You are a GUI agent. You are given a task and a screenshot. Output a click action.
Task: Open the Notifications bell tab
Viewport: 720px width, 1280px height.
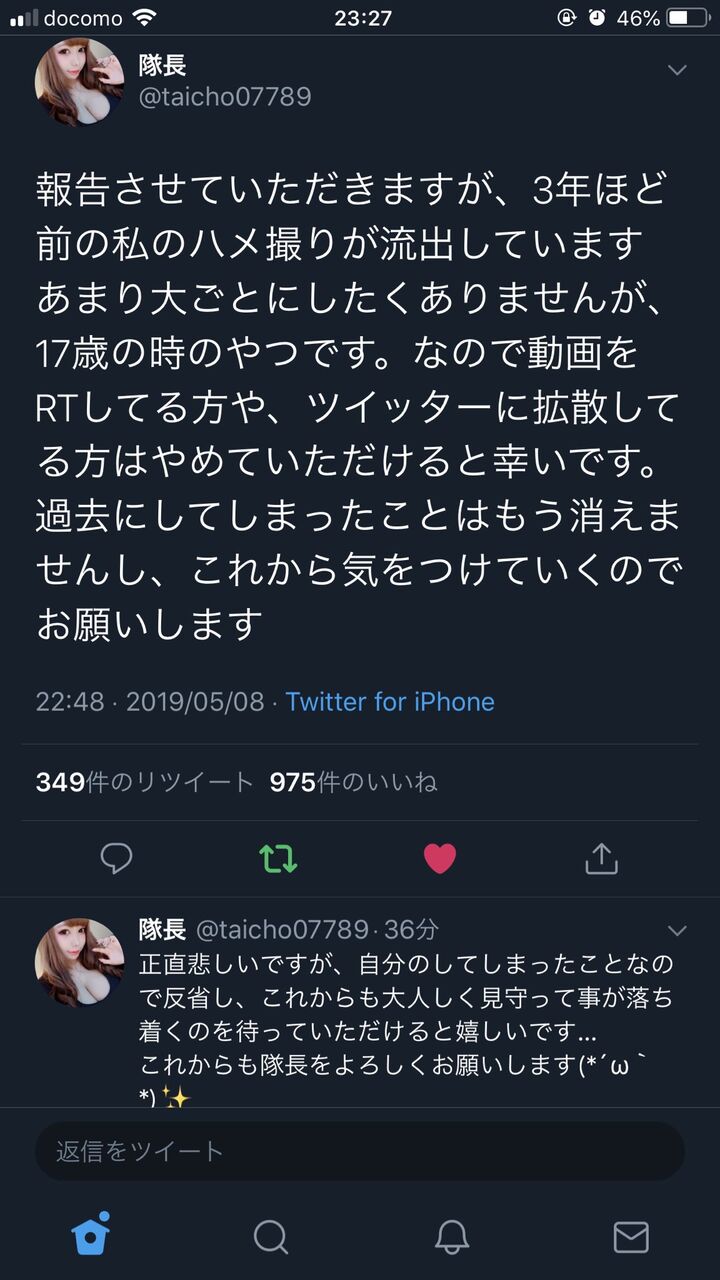click(x=452, y=1237)
